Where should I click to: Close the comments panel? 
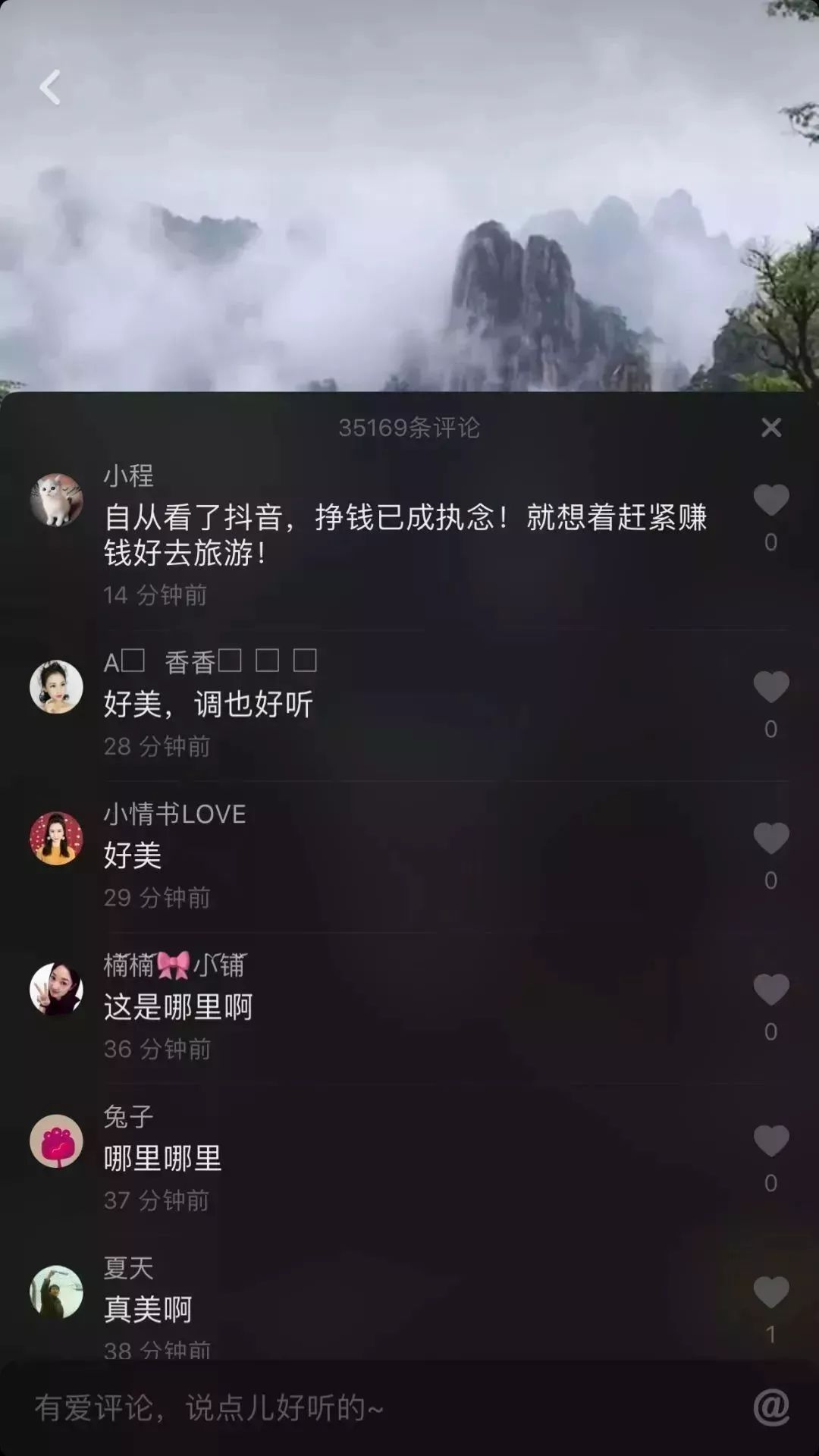tap(770, 428)
